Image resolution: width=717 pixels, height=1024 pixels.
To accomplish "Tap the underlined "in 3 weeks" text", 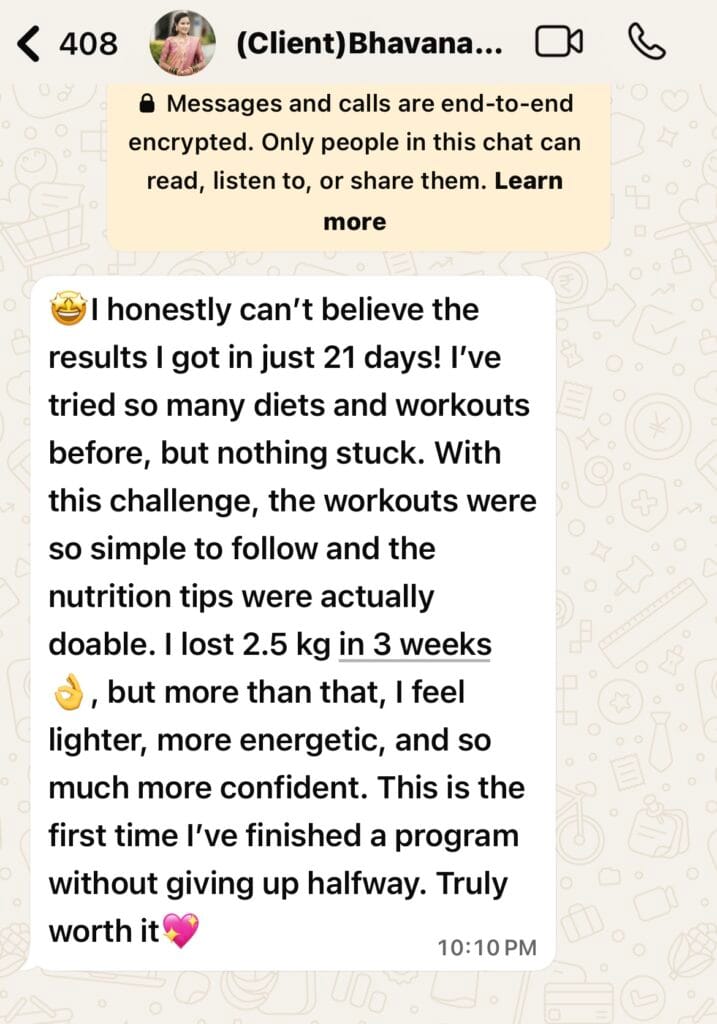I will tap(414, 645).
